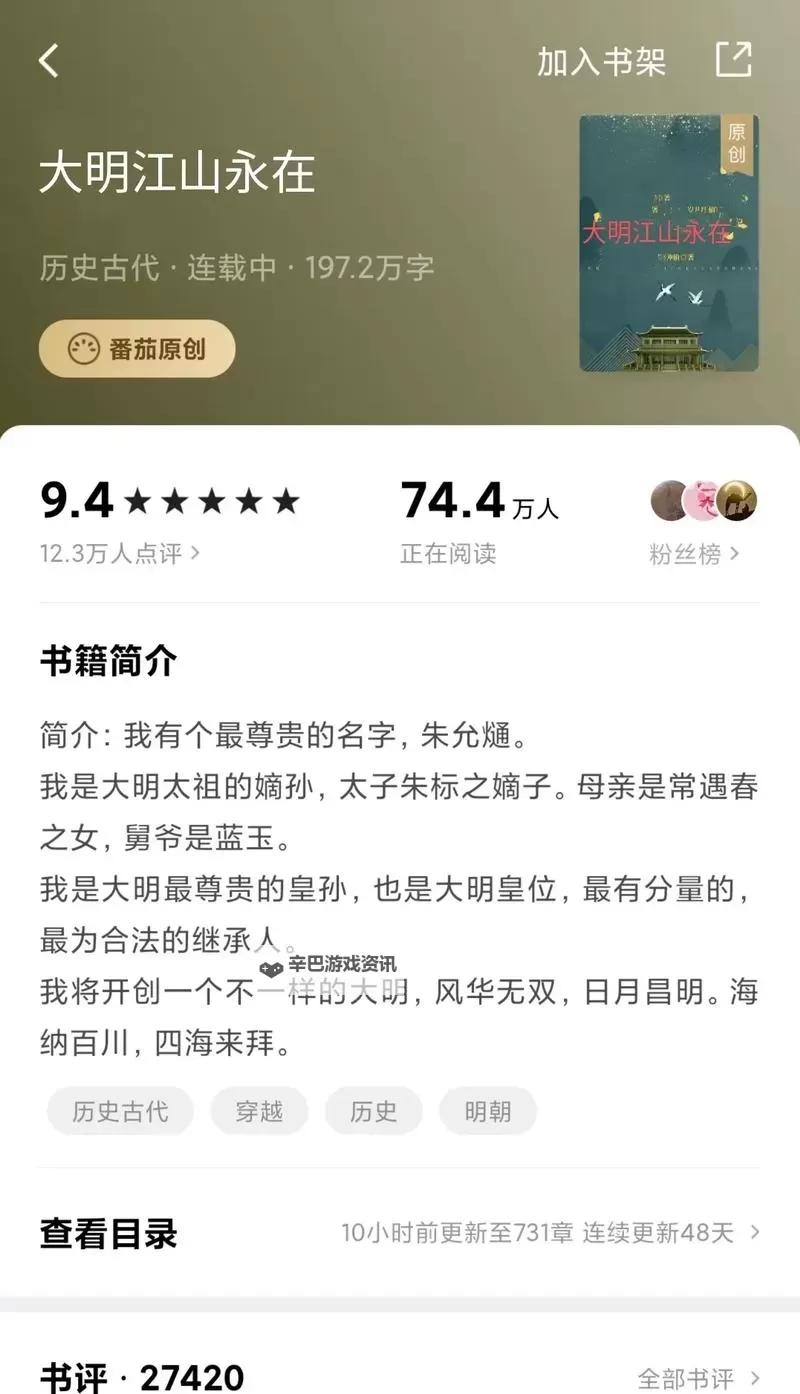Select the 明朝 tag
Image resolution: width=800 pixels, height=1394 pixels.
tap(487, 1111)
